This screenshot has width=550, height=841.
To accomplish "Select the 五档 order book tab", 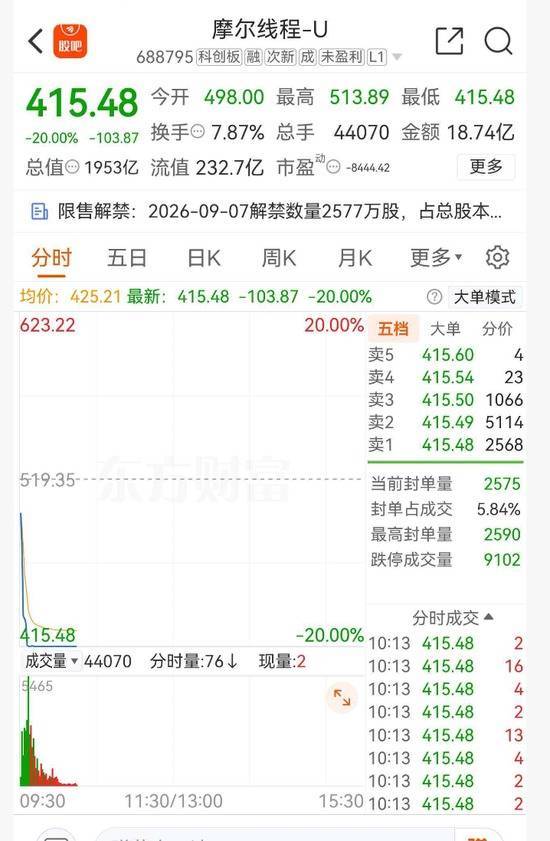I will 393,329.
